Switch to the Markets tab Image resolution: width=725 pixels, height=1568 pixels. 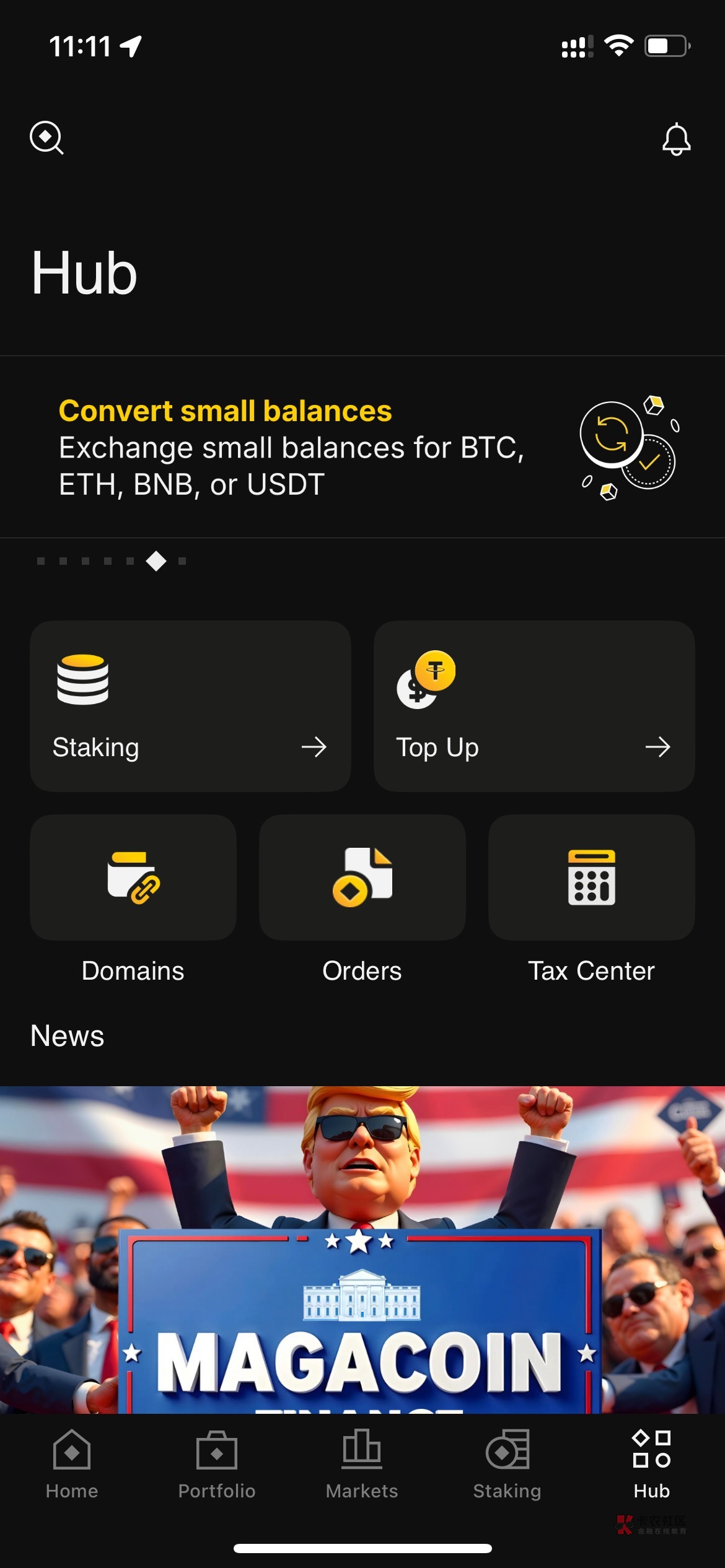(x=362, y=1465)
